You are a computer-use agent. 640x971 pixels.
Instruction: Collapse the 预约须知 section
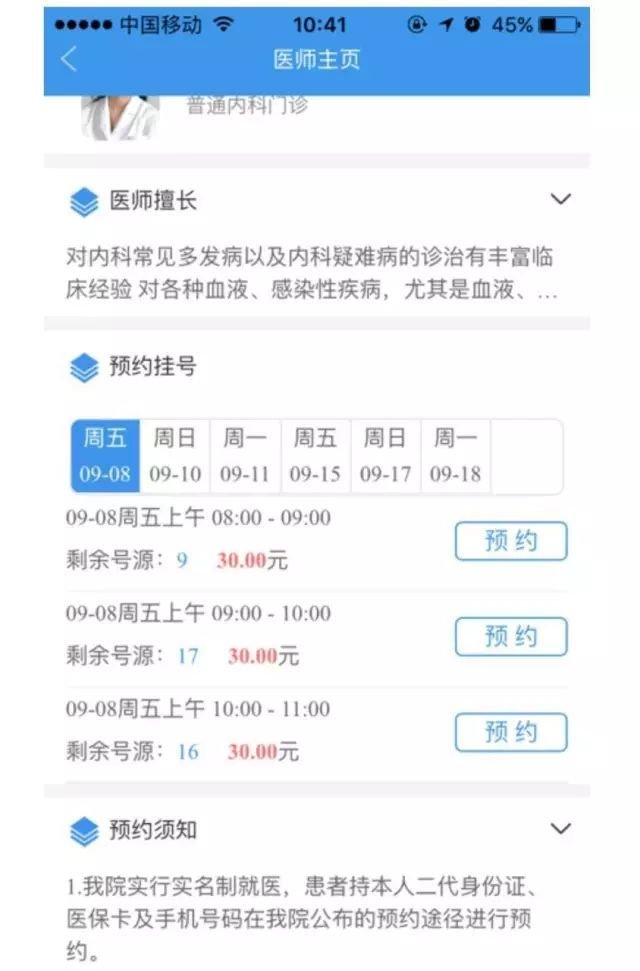click(561, 828)
